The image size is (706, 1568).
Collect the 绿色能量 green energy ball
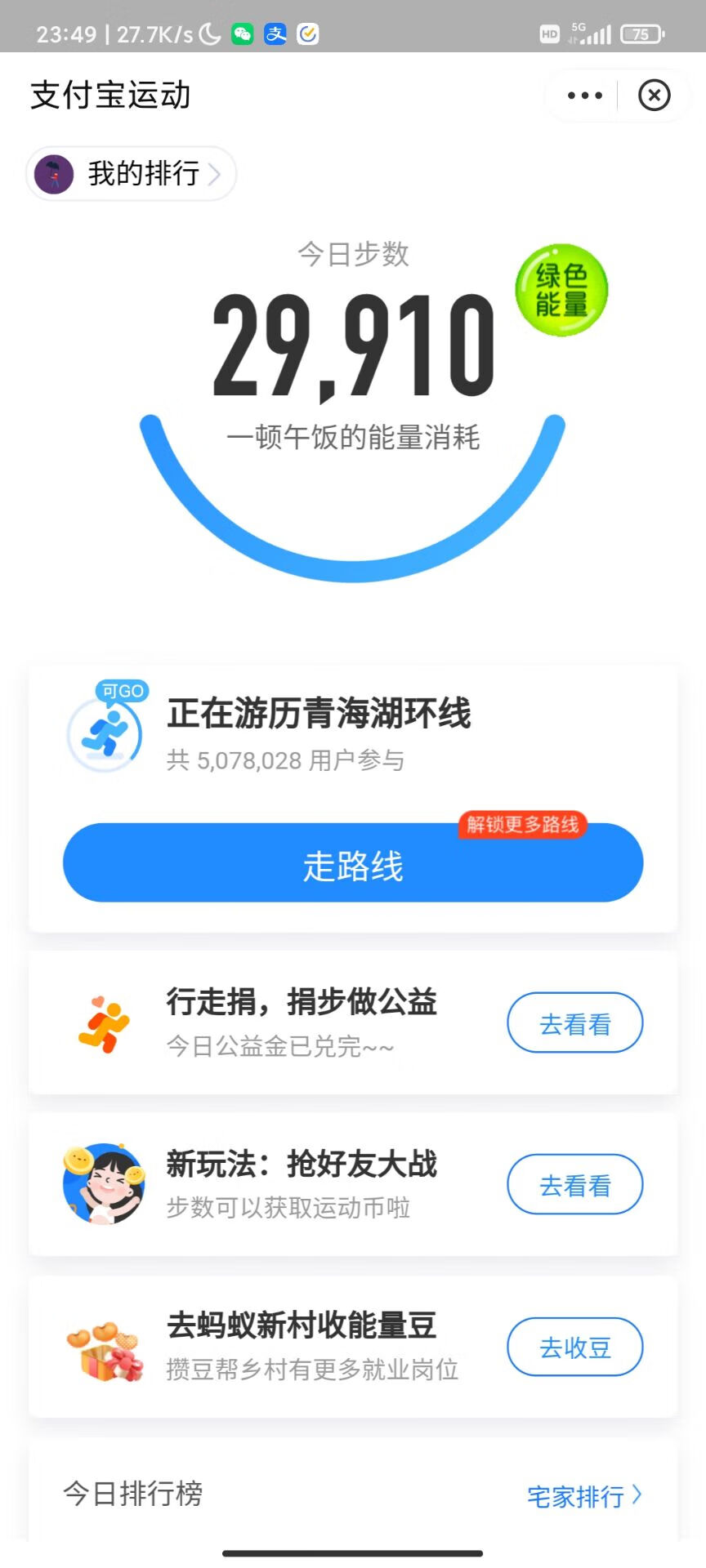coord(561,290)
